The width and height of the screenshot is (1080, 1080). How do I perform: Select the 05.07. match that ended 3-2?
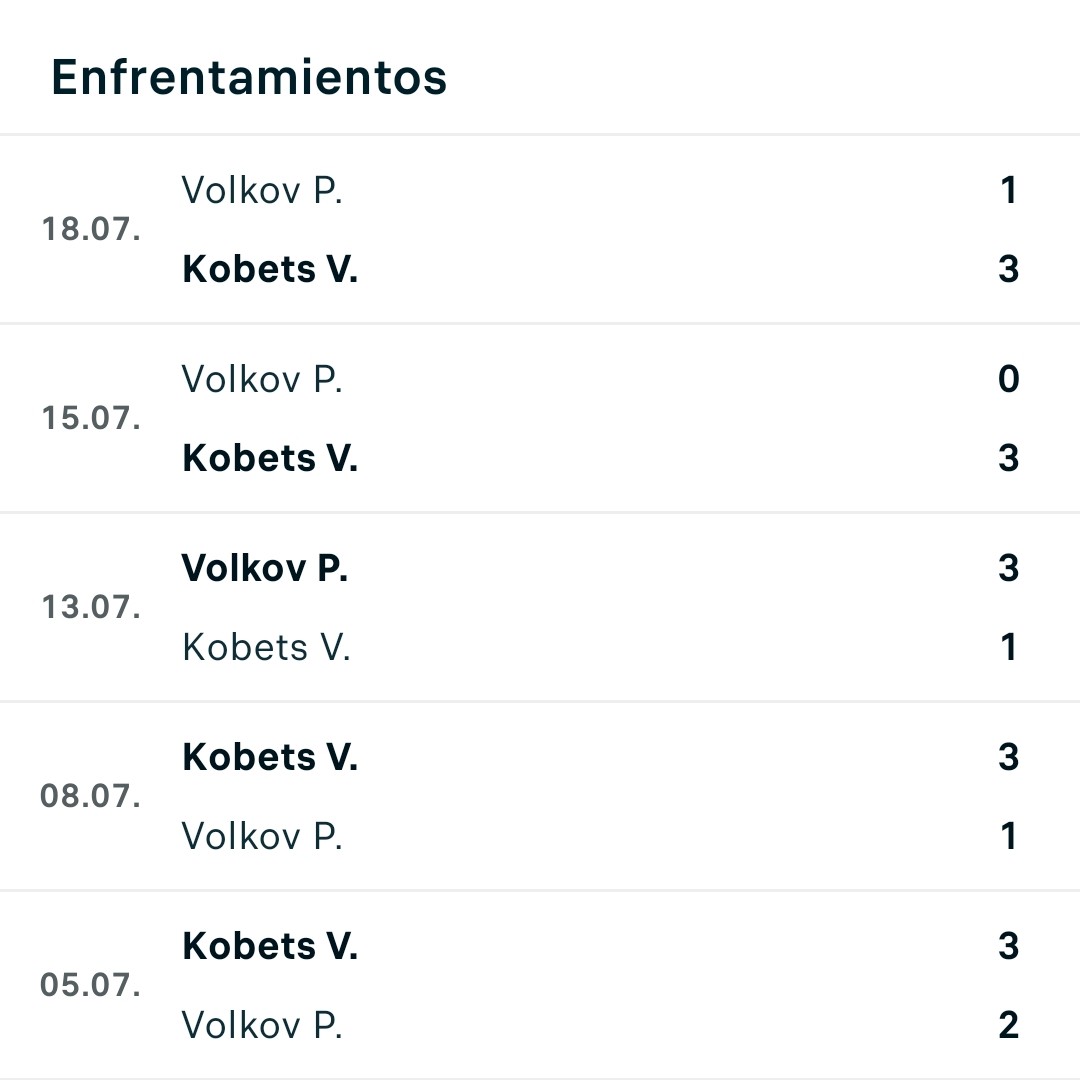tap(540, 985)
